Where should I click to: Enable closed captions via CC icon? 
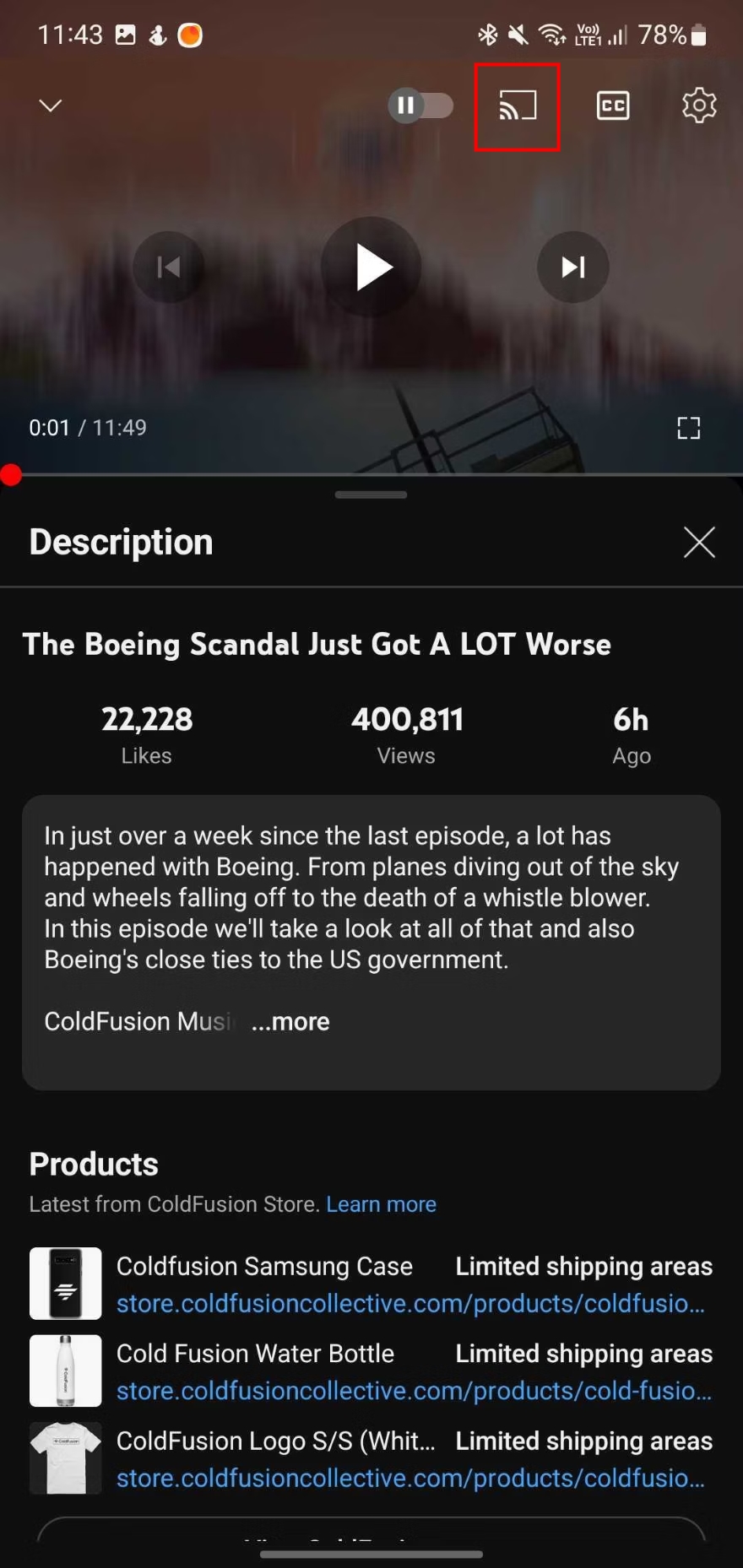[613, 105]
